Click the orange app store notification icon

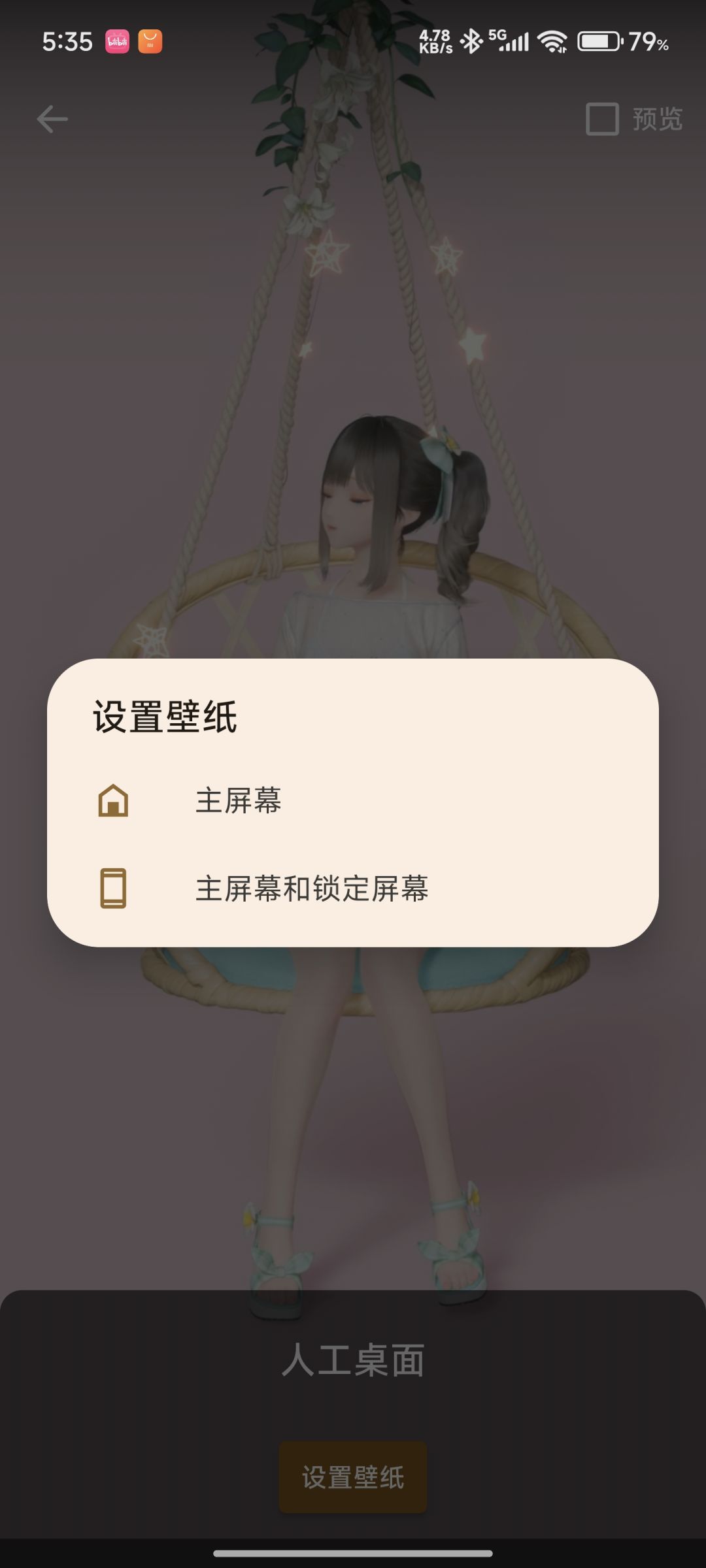149,41
